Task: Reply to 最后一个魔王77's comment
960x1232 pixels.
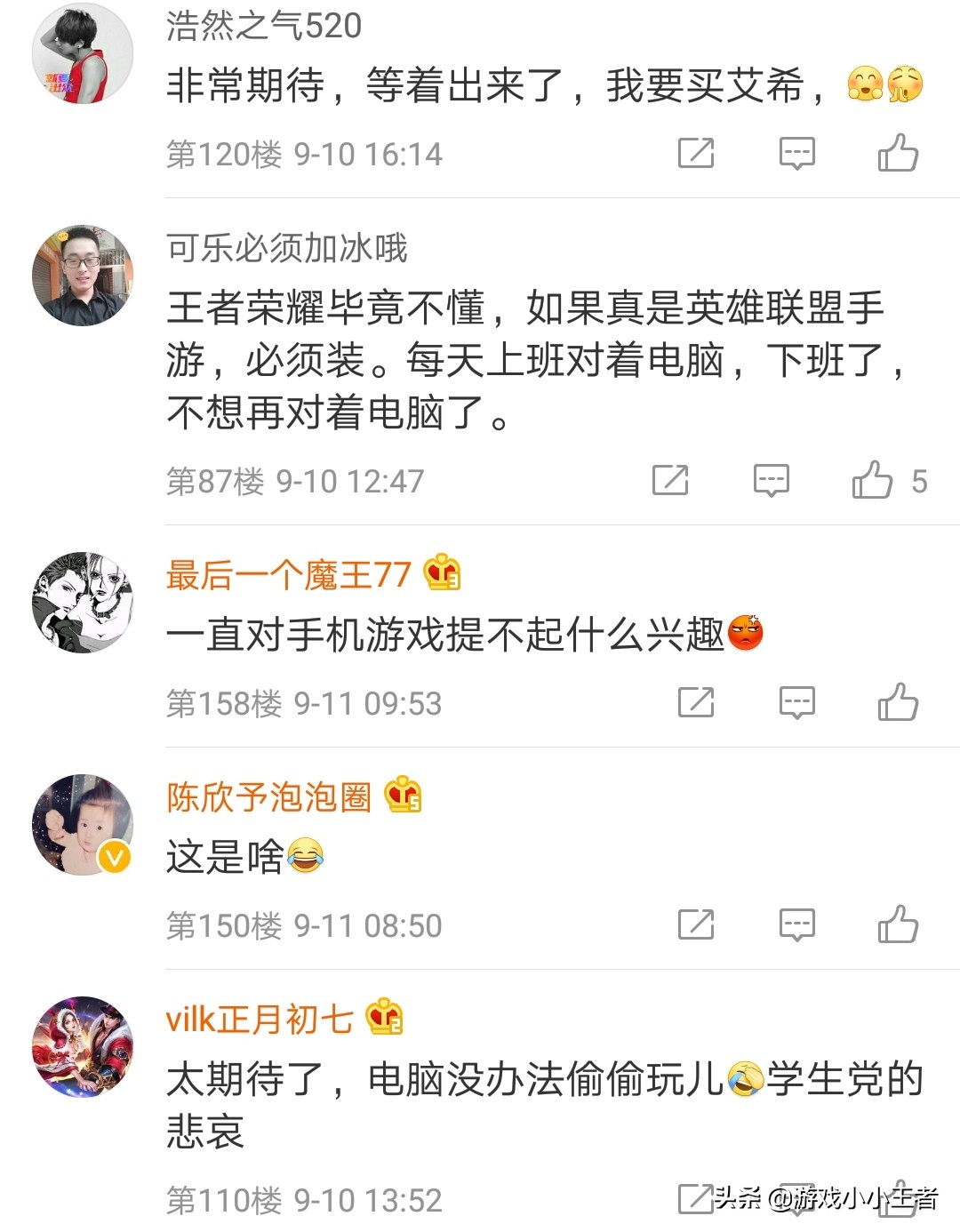Action: click(796, 702)
